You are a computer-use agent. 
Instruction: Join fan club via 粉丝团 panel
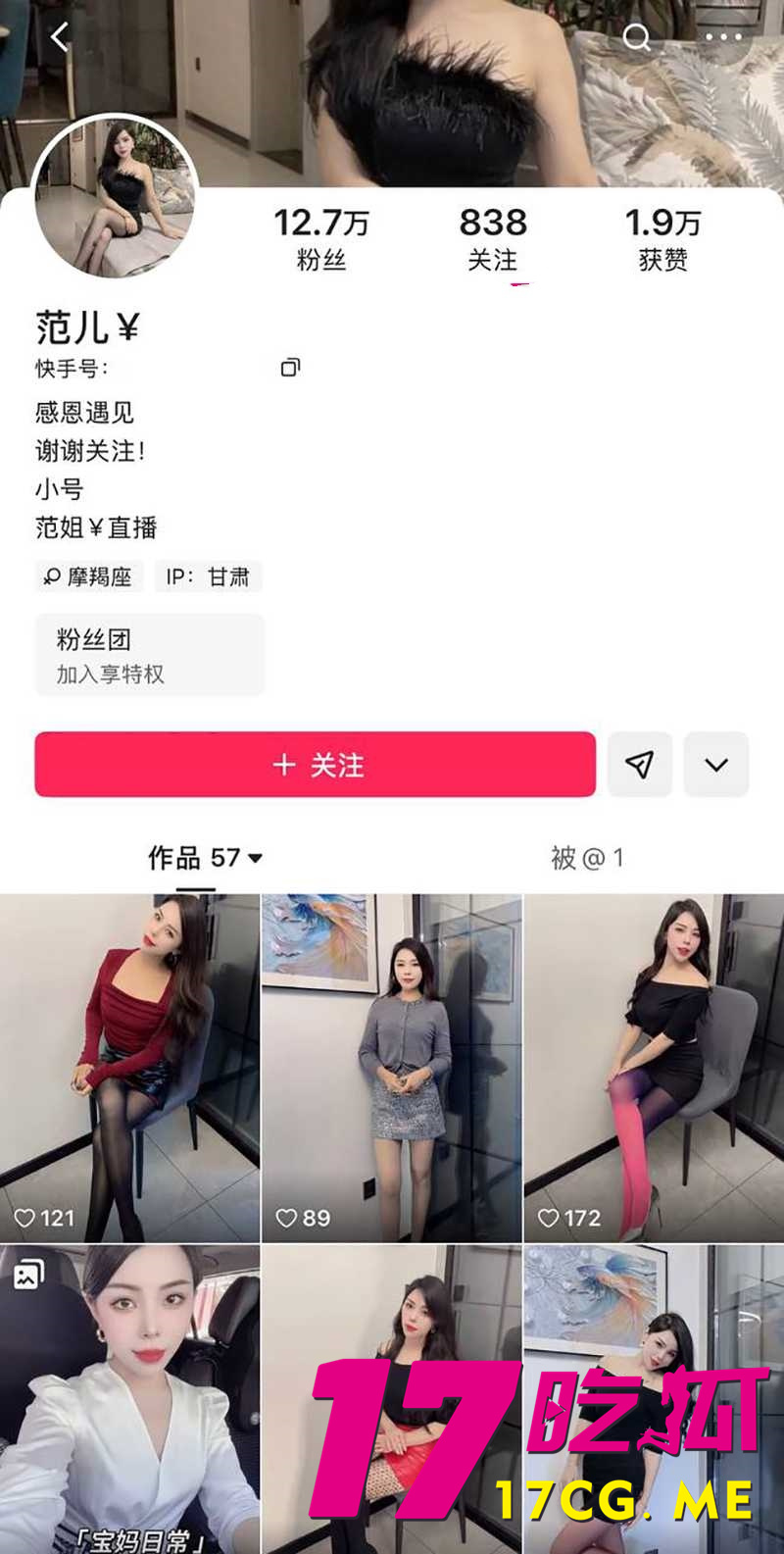[149, 654]
